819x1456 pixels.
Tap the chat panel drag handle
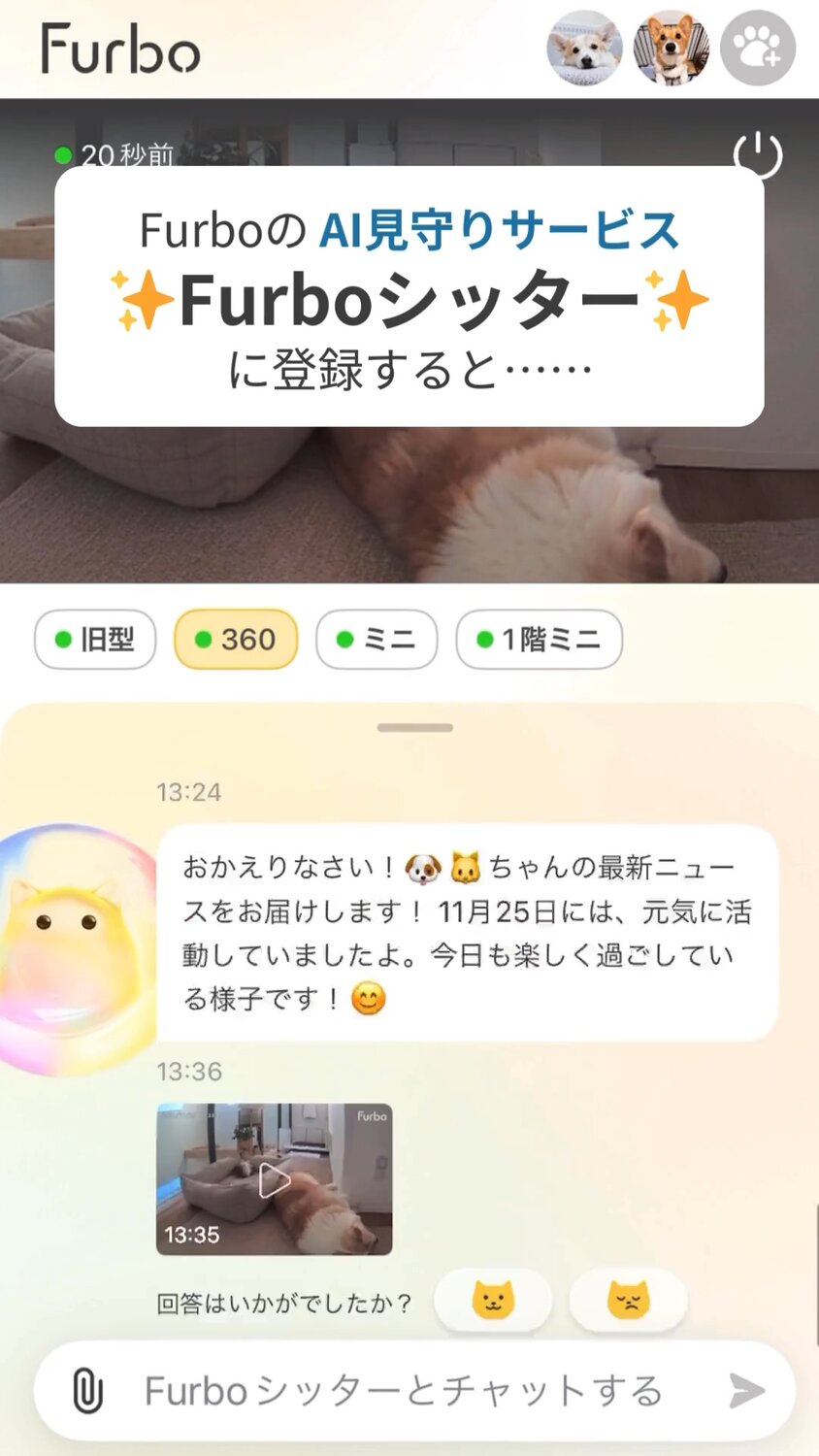pos(415,727)
